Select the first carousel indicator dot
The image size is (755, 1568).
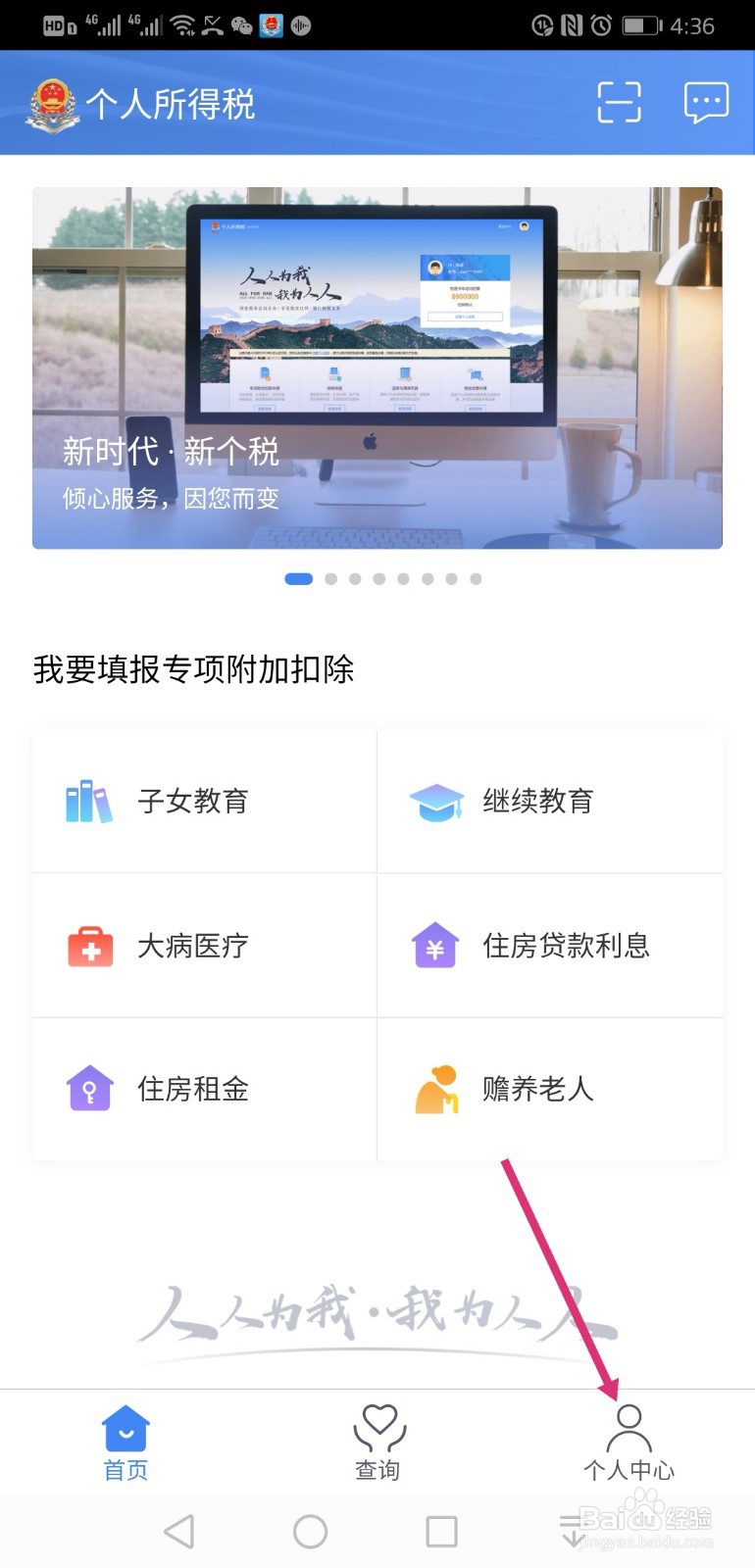coord(298,578)
